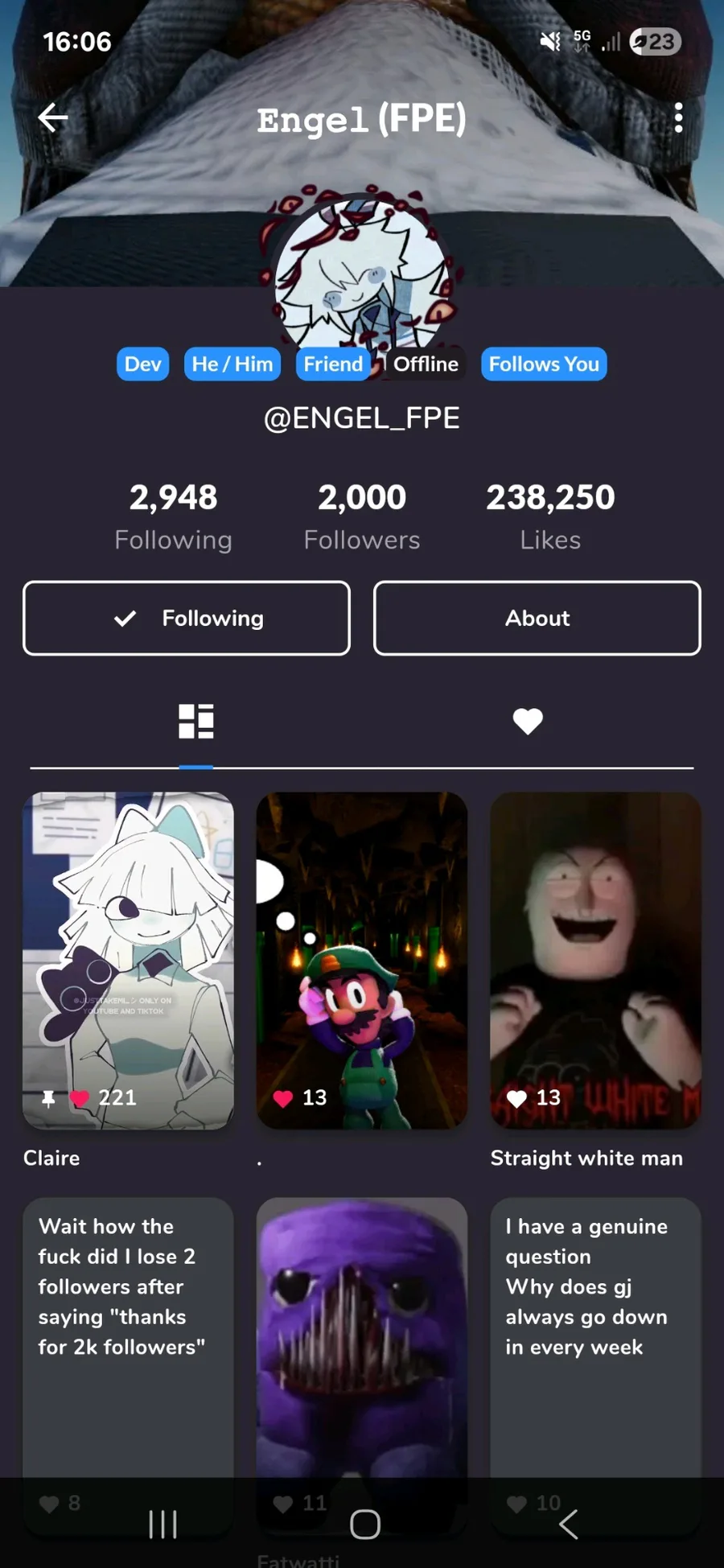Open the Luigi post with 13 likes

[361, 960]
